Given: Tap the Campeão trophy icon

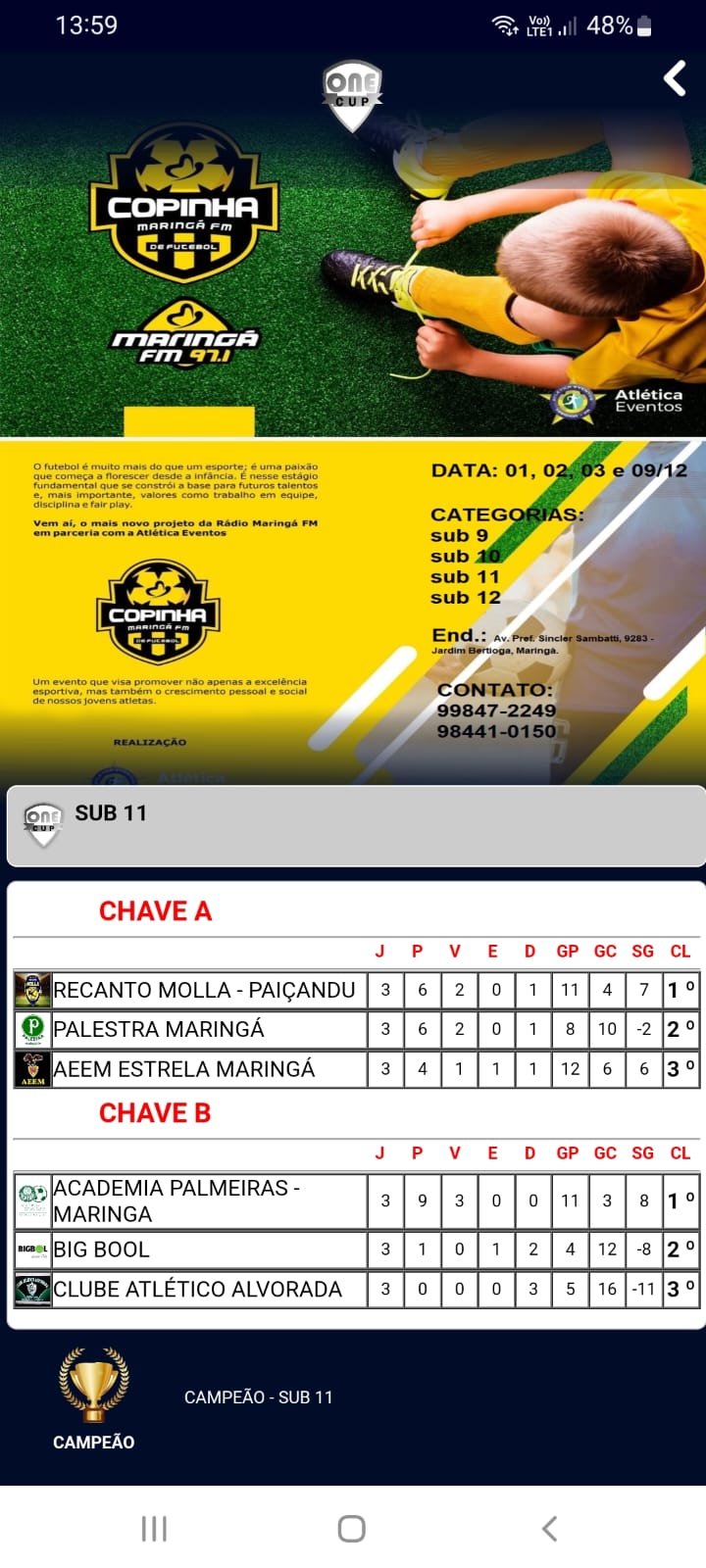Looking at the screenshot, I should (x=93, y=1385).
